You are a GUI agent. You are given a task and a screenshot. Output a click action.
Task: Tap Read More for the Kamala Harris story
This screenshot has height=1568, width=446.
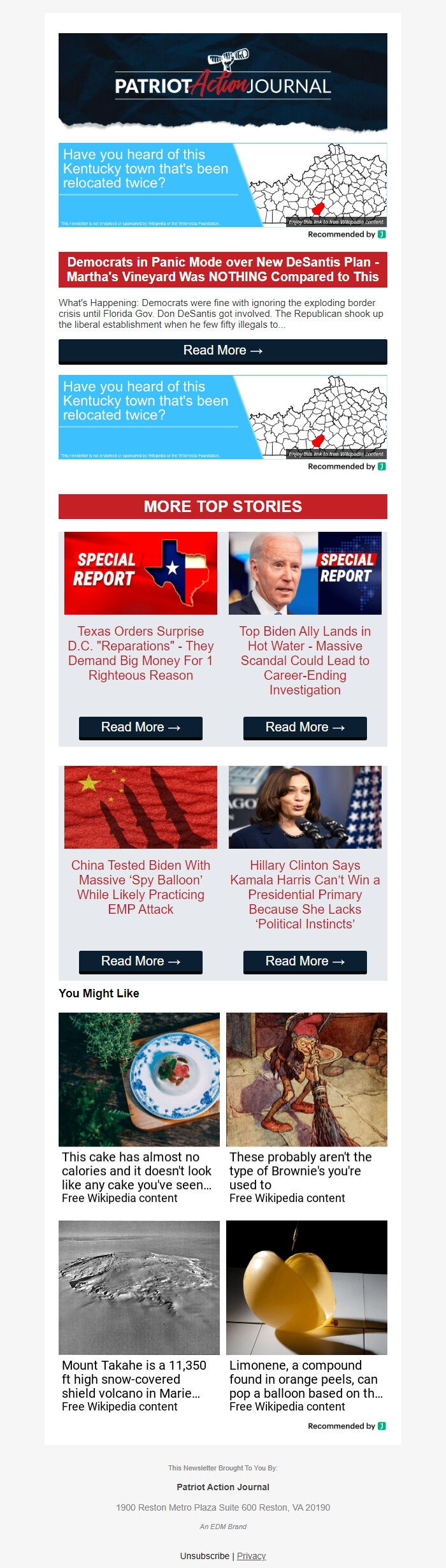pyautogui.click(x=305, y=962)
